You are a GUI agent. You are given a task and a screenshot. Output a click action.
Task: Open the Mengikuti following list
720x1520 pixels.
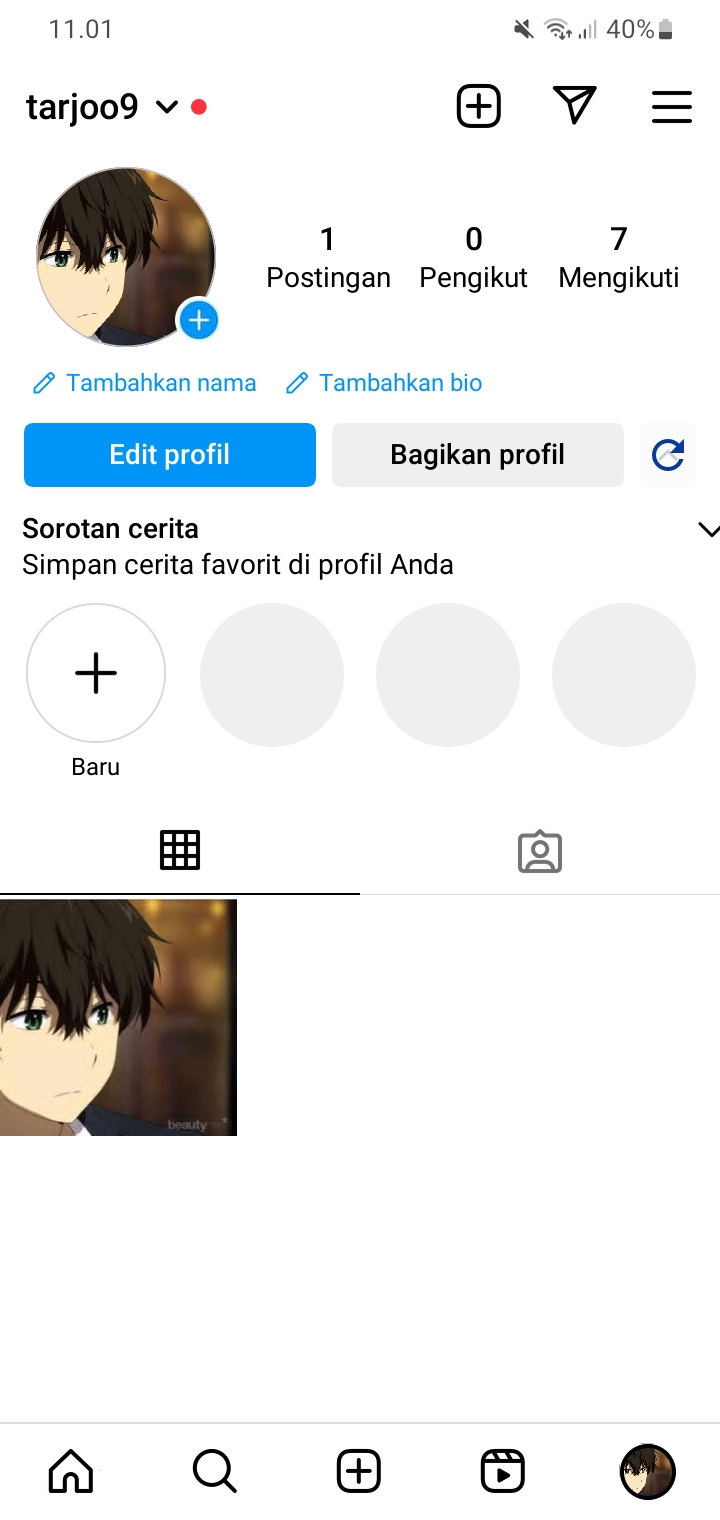[x=618, y=257]
